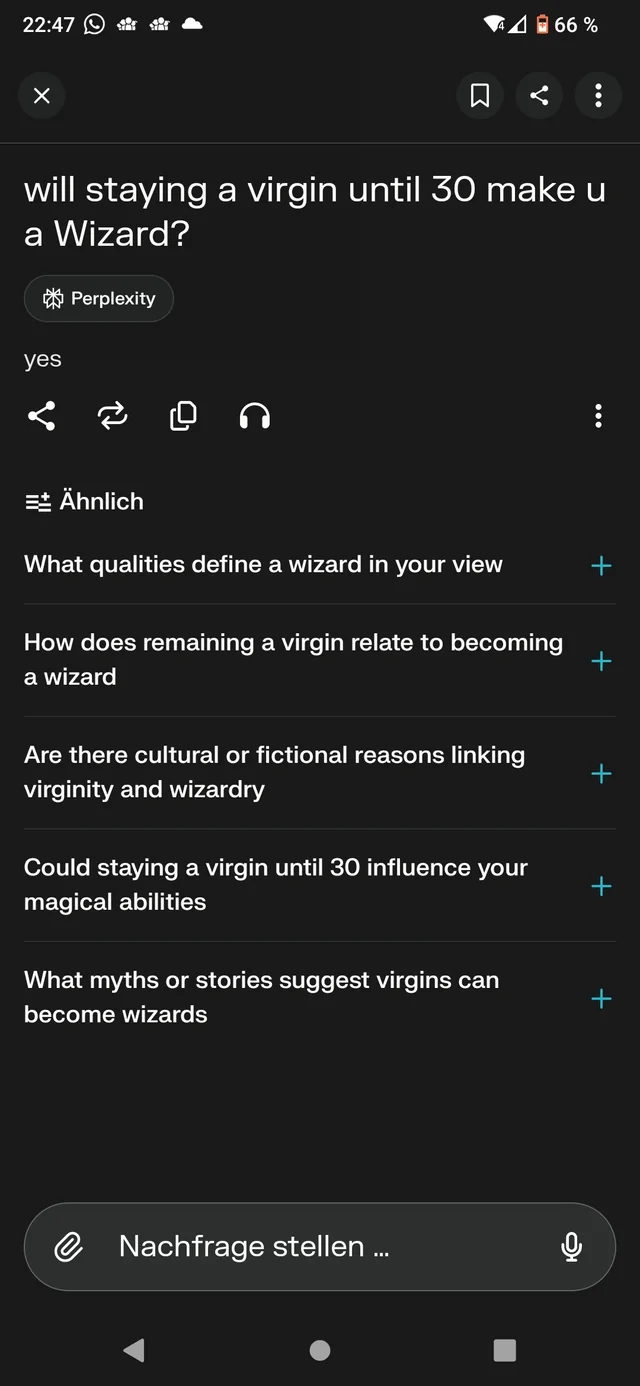The height and width of the screenshot is (1386, 640).
Task: Share the answer below "yes"
Action: tap(41, 416)
